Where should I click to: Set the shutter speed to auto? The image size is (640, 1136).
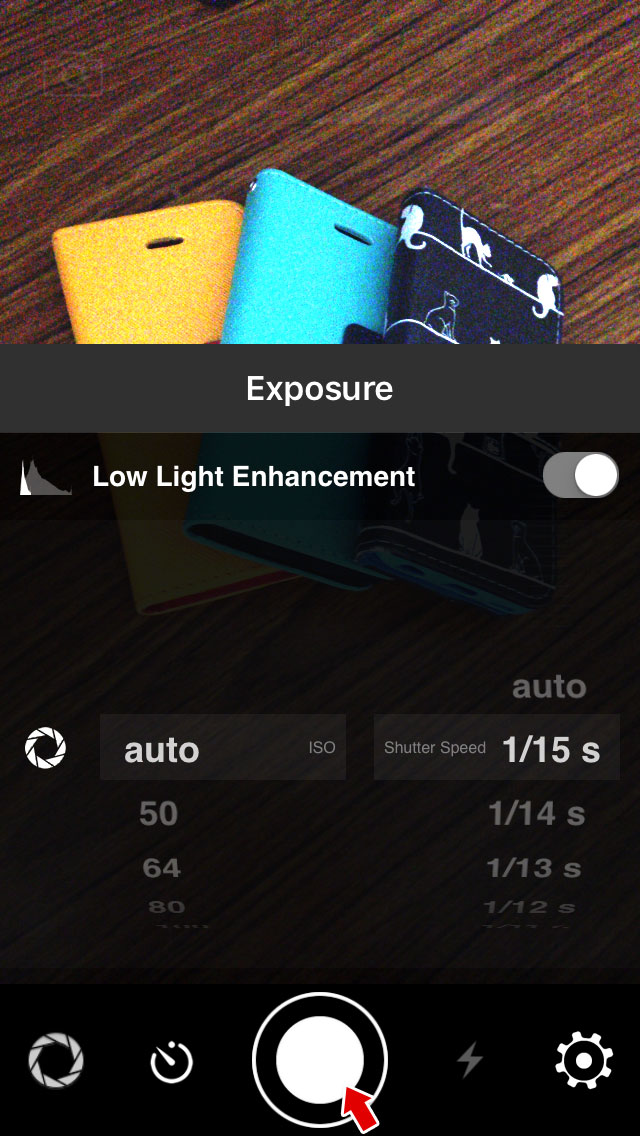coord(549,687)
